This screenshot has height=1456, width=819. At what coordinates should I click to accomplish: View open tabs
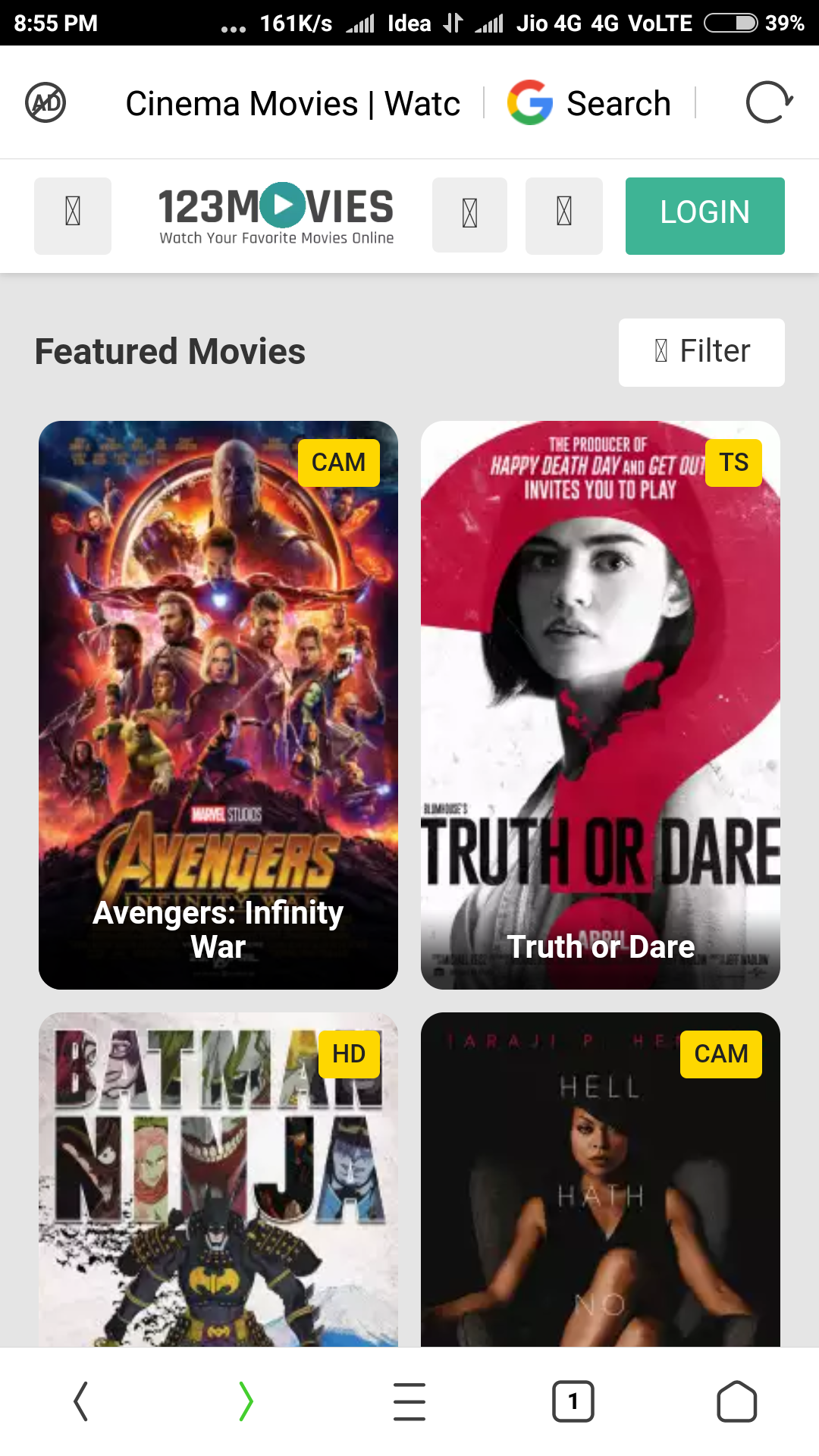click(x=573, y=1401)
